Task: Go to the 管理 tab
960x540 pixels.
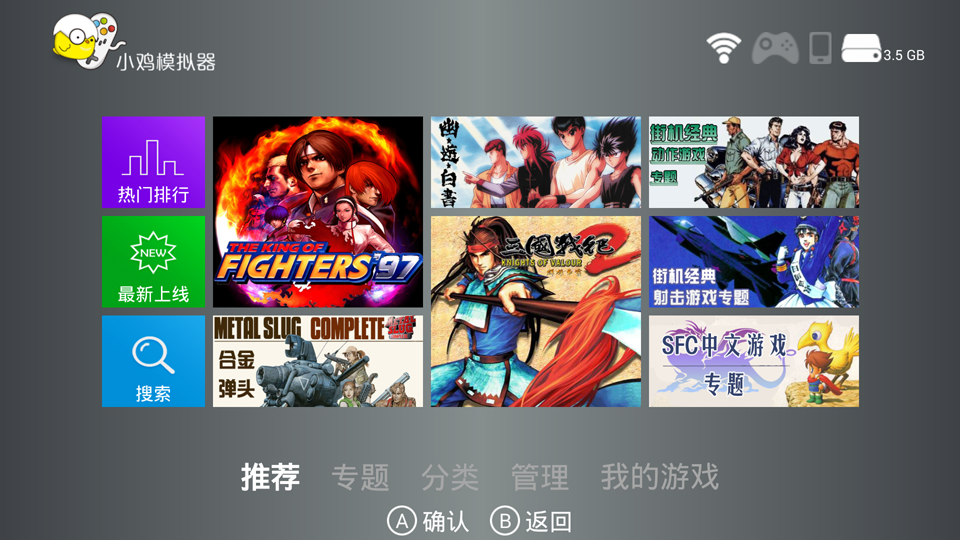Action: click(x=540, y=477)
